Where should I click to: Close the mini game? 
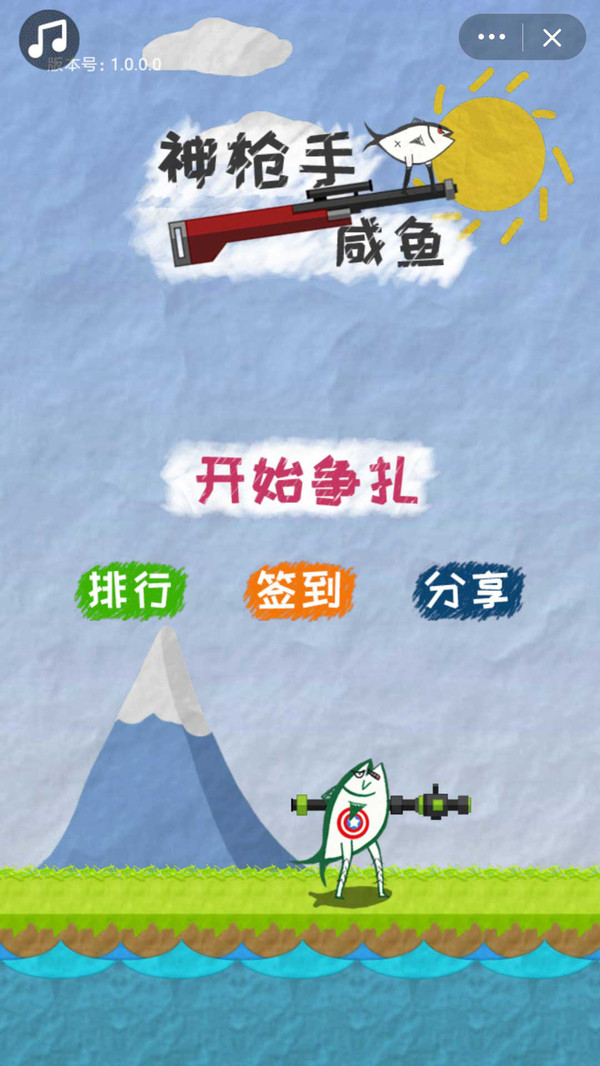click(552, 38)
